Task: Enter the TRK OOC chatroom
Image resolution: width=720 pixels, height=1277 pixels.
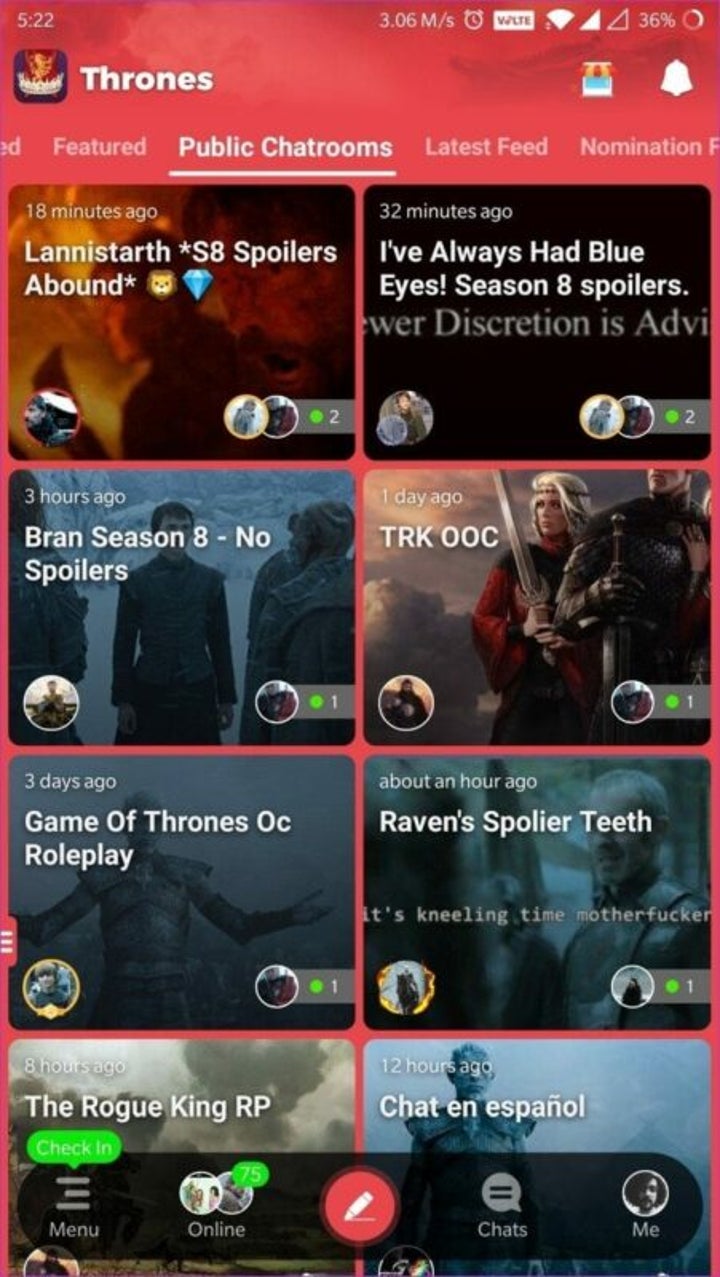Action: pyautogui.click(x=537, y=606)
